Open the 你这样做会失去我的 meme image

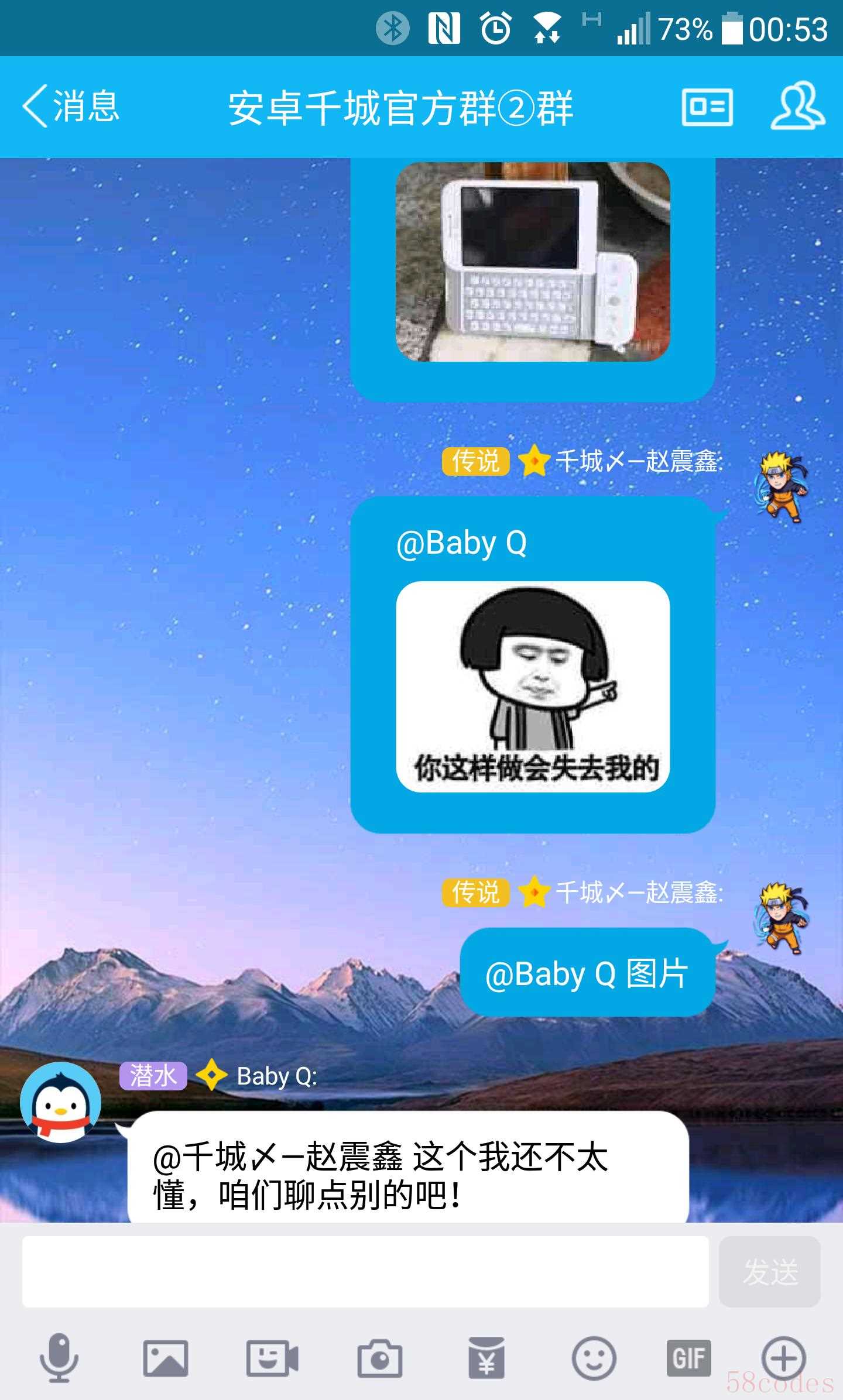pos(533,687)
